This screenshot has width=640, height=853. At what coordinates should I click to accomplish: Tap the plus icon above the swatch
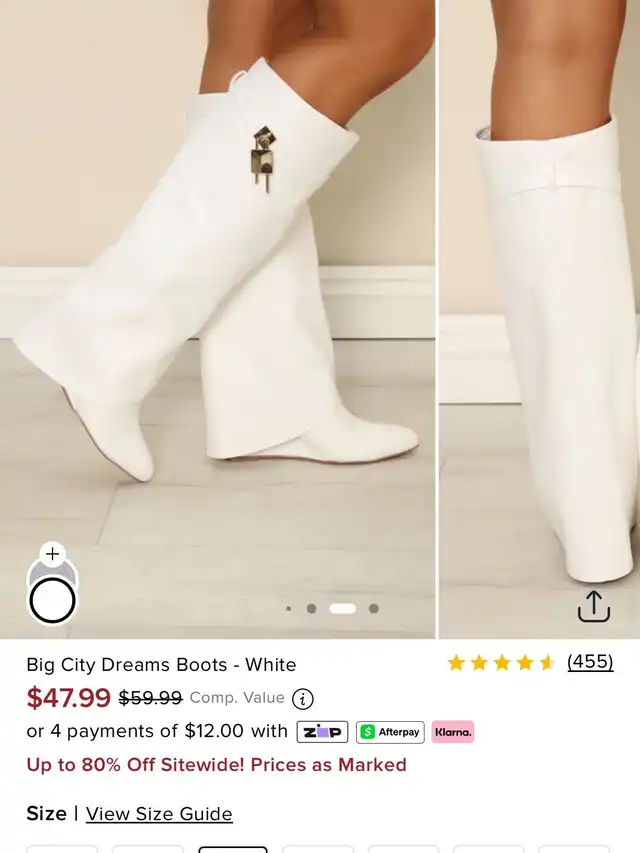click(x=52, y=554)
